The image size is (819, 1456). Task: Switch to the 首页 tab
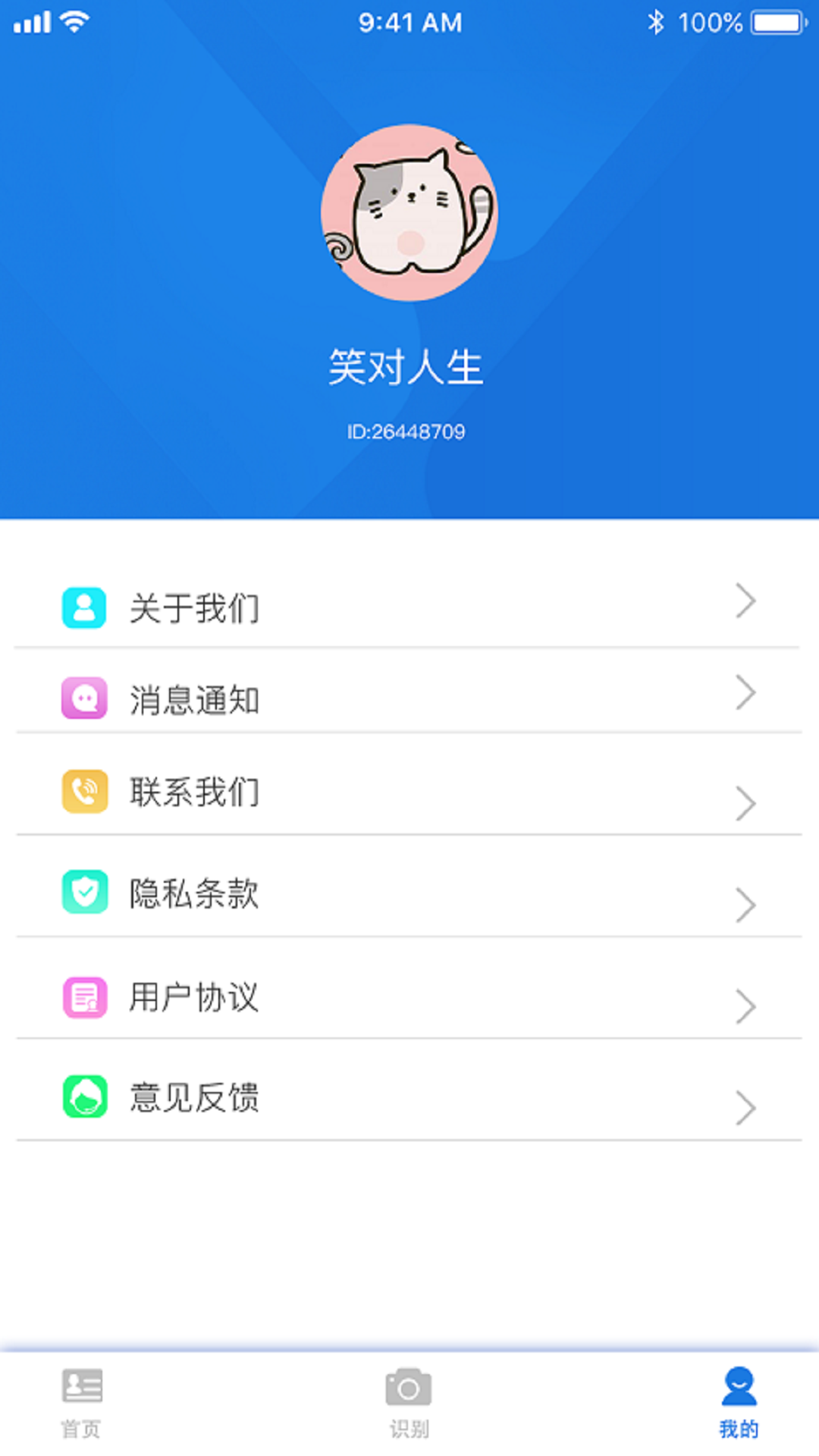coord(81,1403)
